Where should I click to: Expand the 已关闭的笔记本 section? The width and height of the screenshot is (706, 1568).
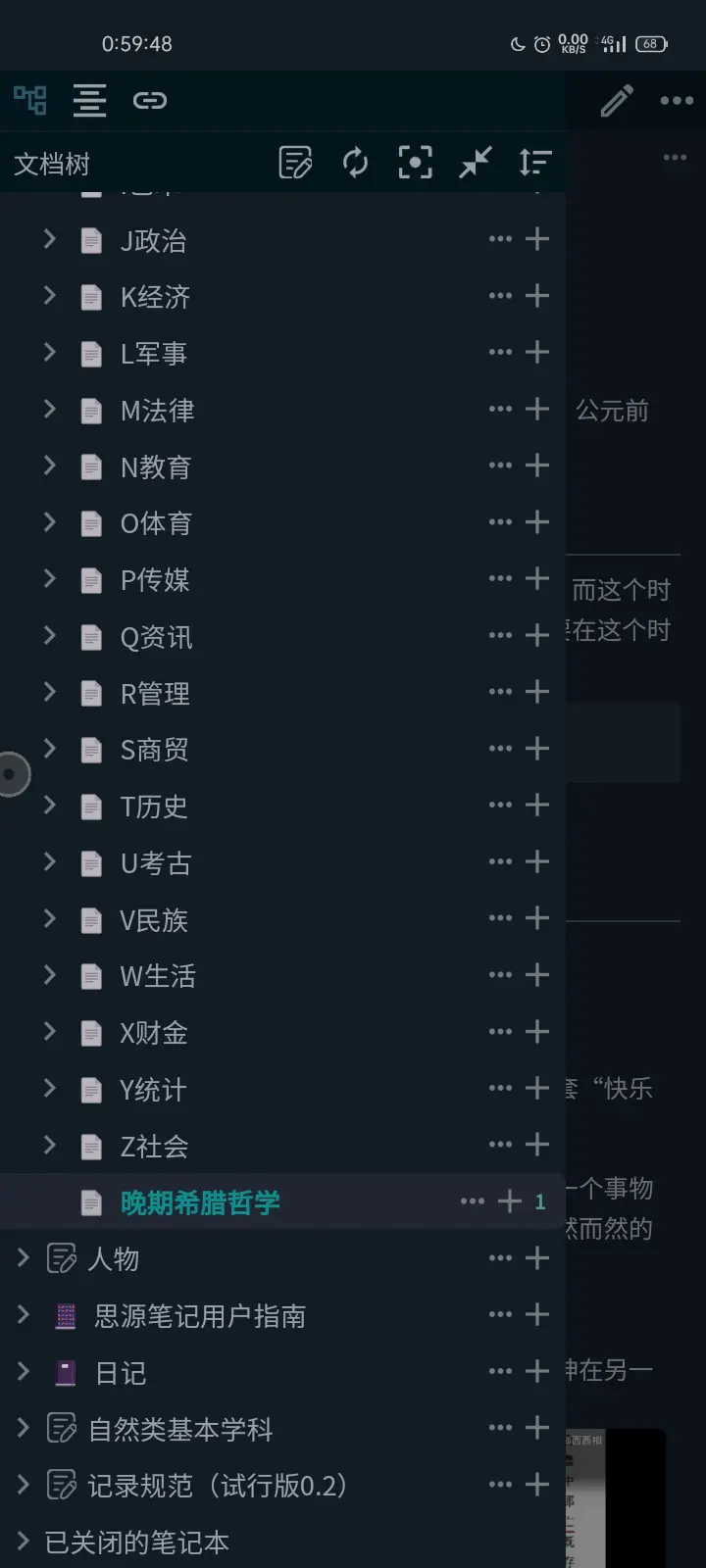click(22, 1542)
